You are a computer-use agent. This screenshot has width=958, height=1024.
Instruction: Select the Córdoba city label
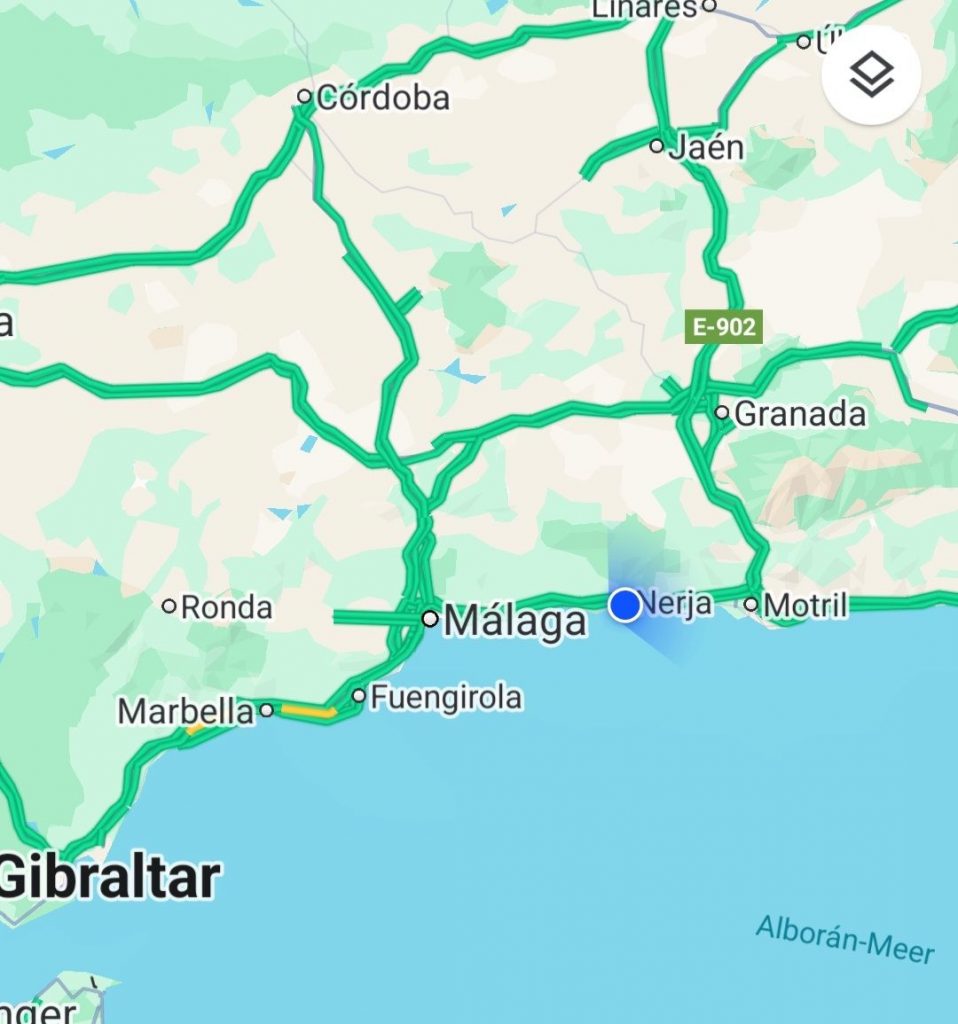coord(382,98)
